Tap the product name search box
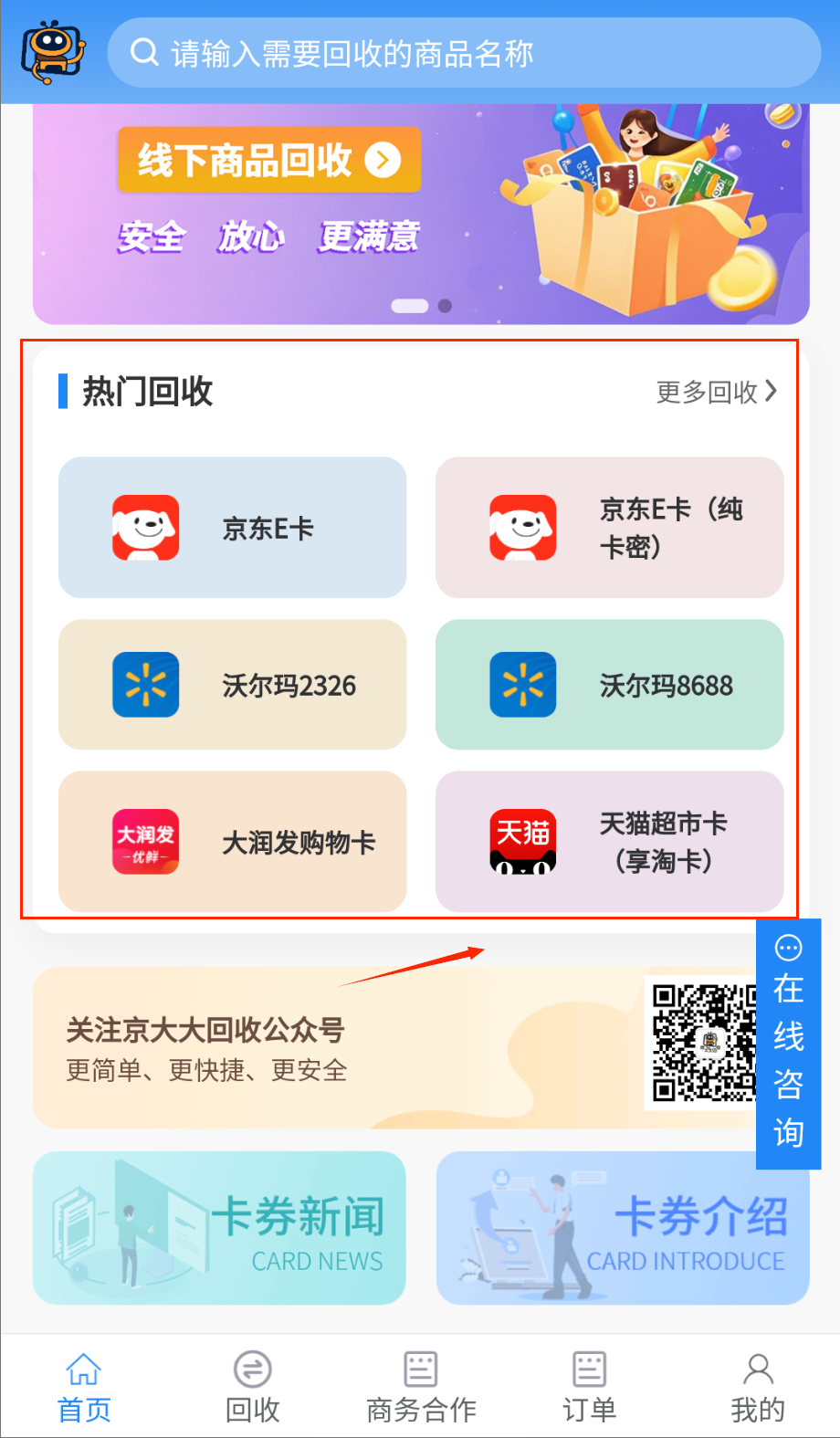 point(464,54)
